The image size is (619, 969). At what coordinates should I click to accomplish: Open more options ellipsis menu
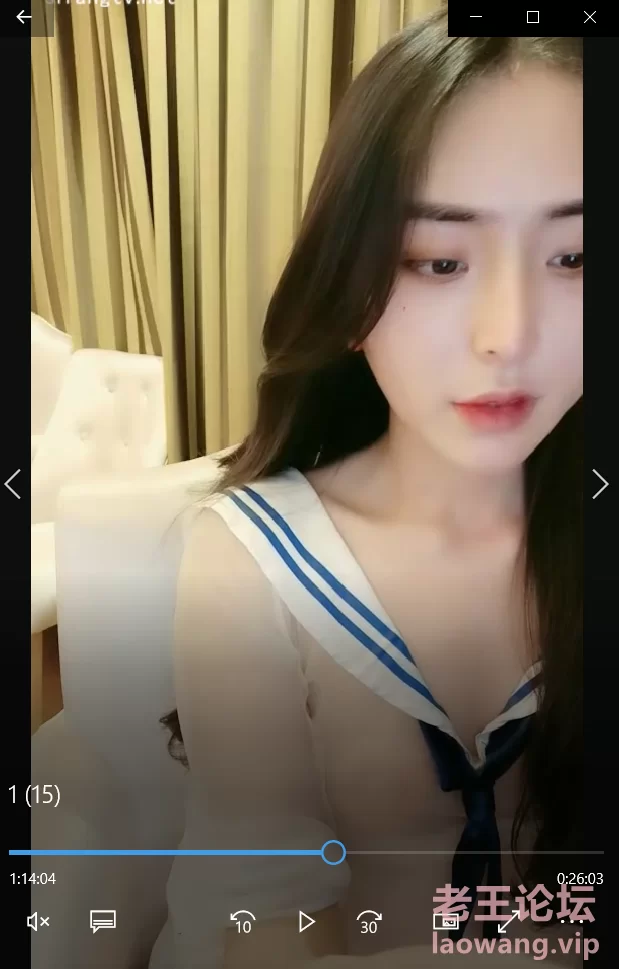pos(572,921)
